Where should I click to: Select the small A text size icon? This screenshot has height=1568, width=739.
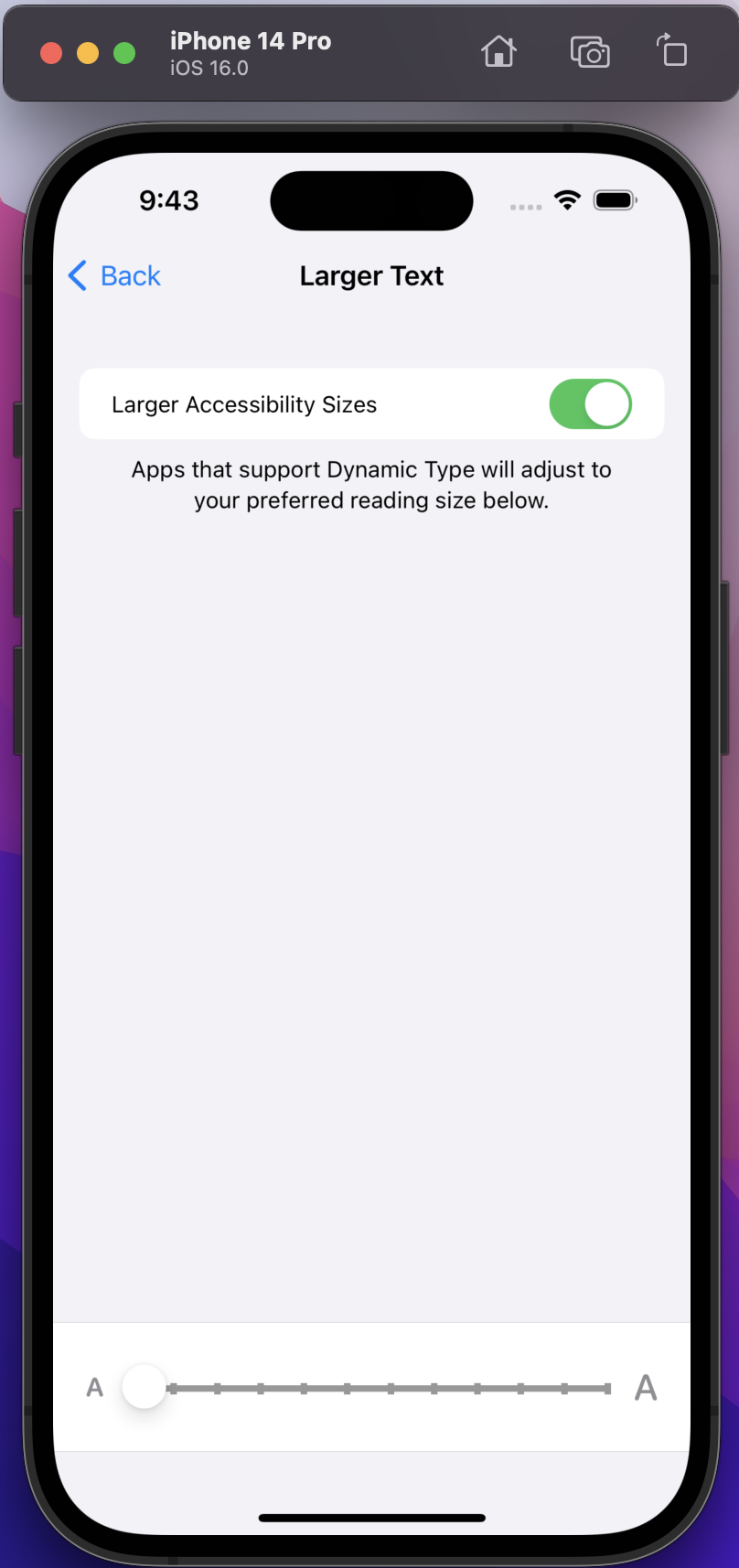94,1387
